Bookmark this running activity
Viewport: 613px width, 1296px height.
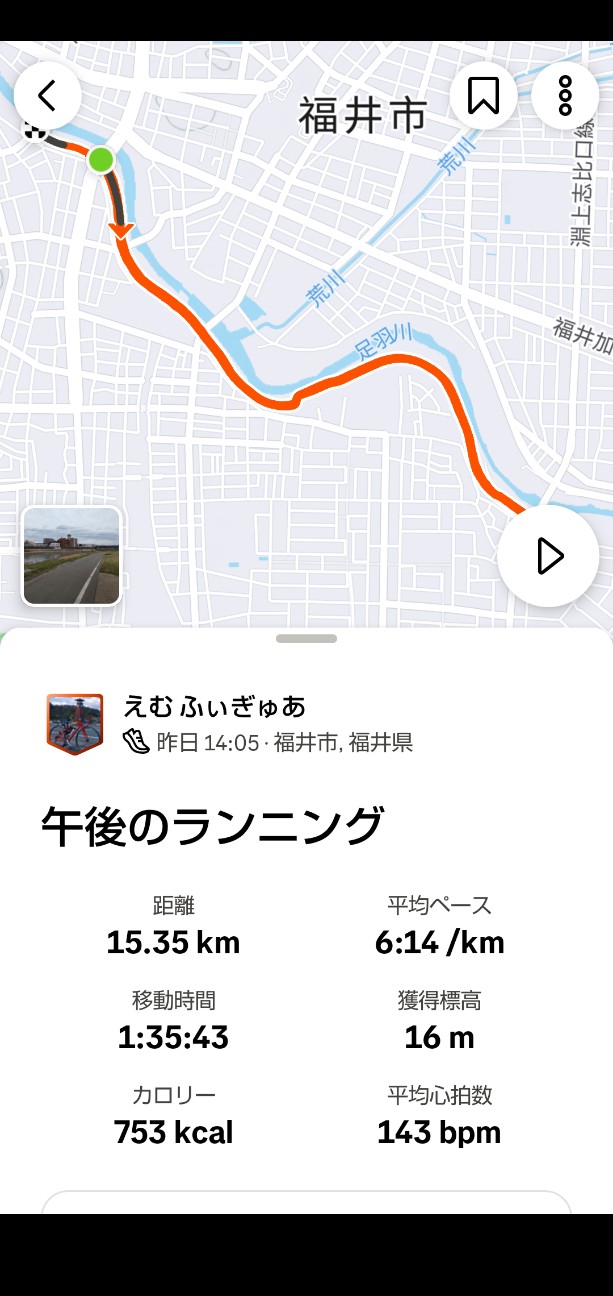tap(483, 96)
